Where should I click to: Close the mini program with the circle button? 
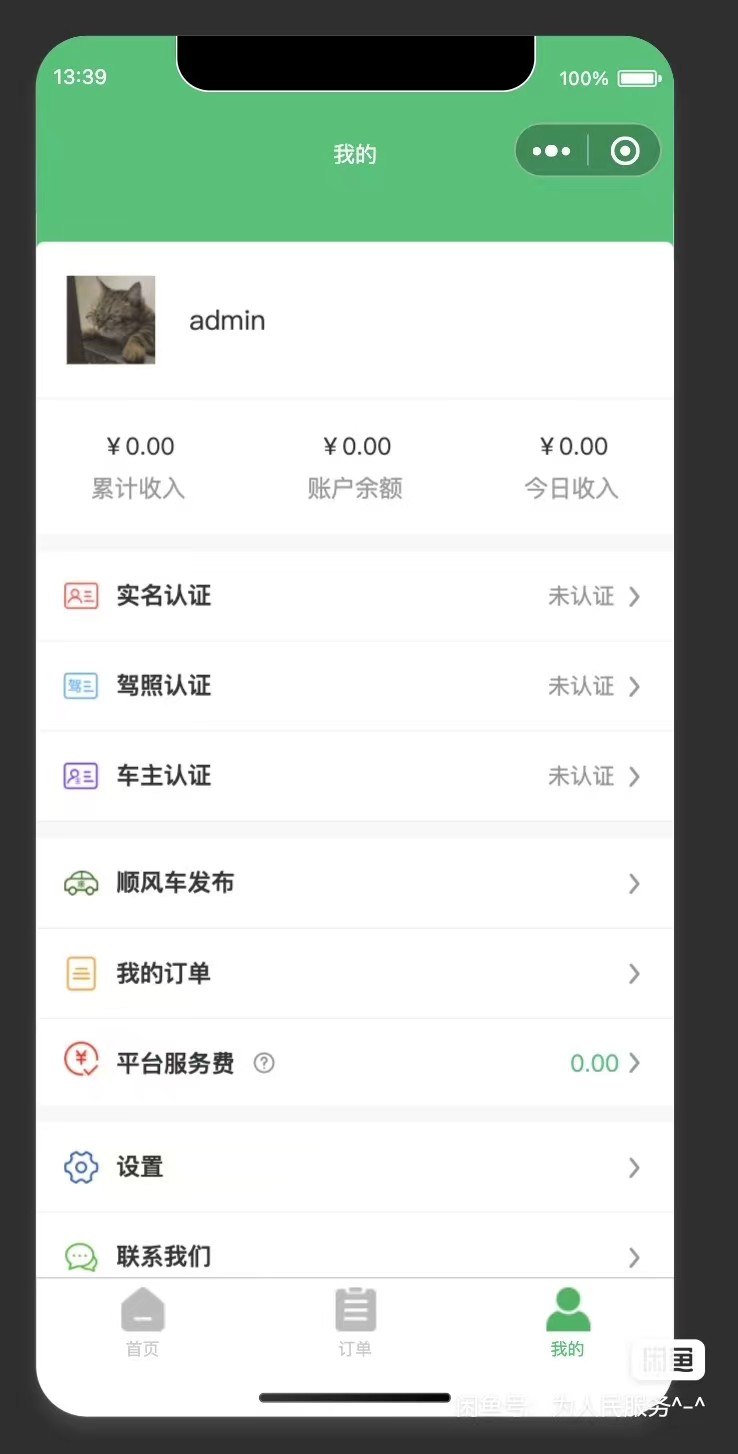[625, 151]
